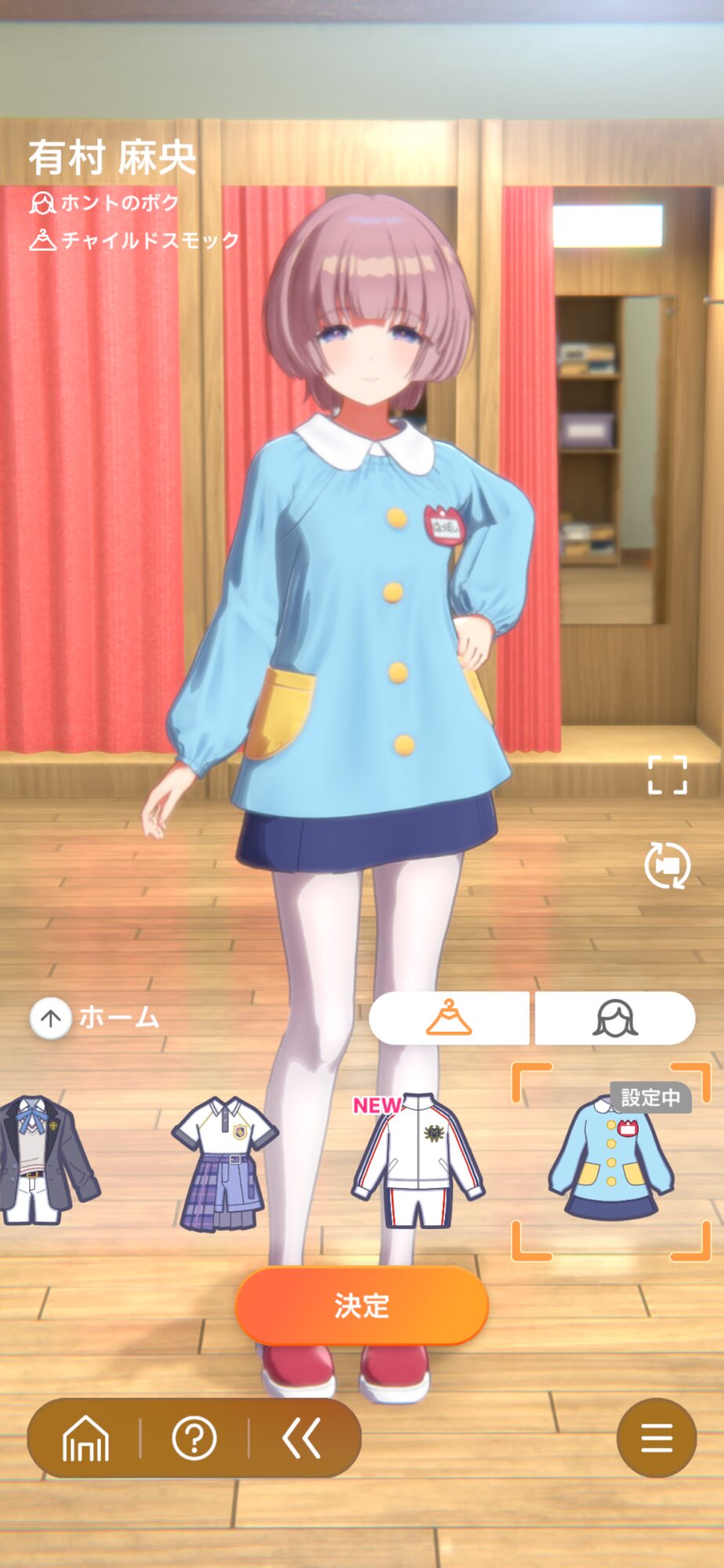The image size is (724, 1568).
Task: Select the blue child smock outfit
Action: (x=610, y=1160)
